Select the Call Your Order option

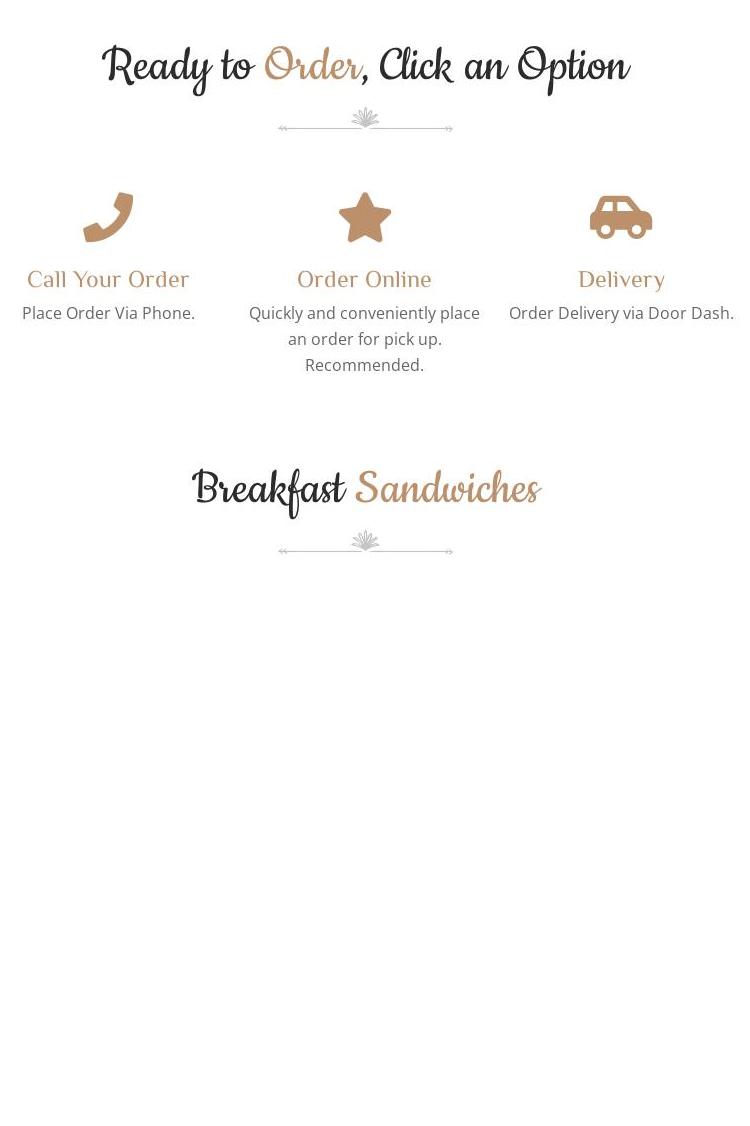coord(108,279)
